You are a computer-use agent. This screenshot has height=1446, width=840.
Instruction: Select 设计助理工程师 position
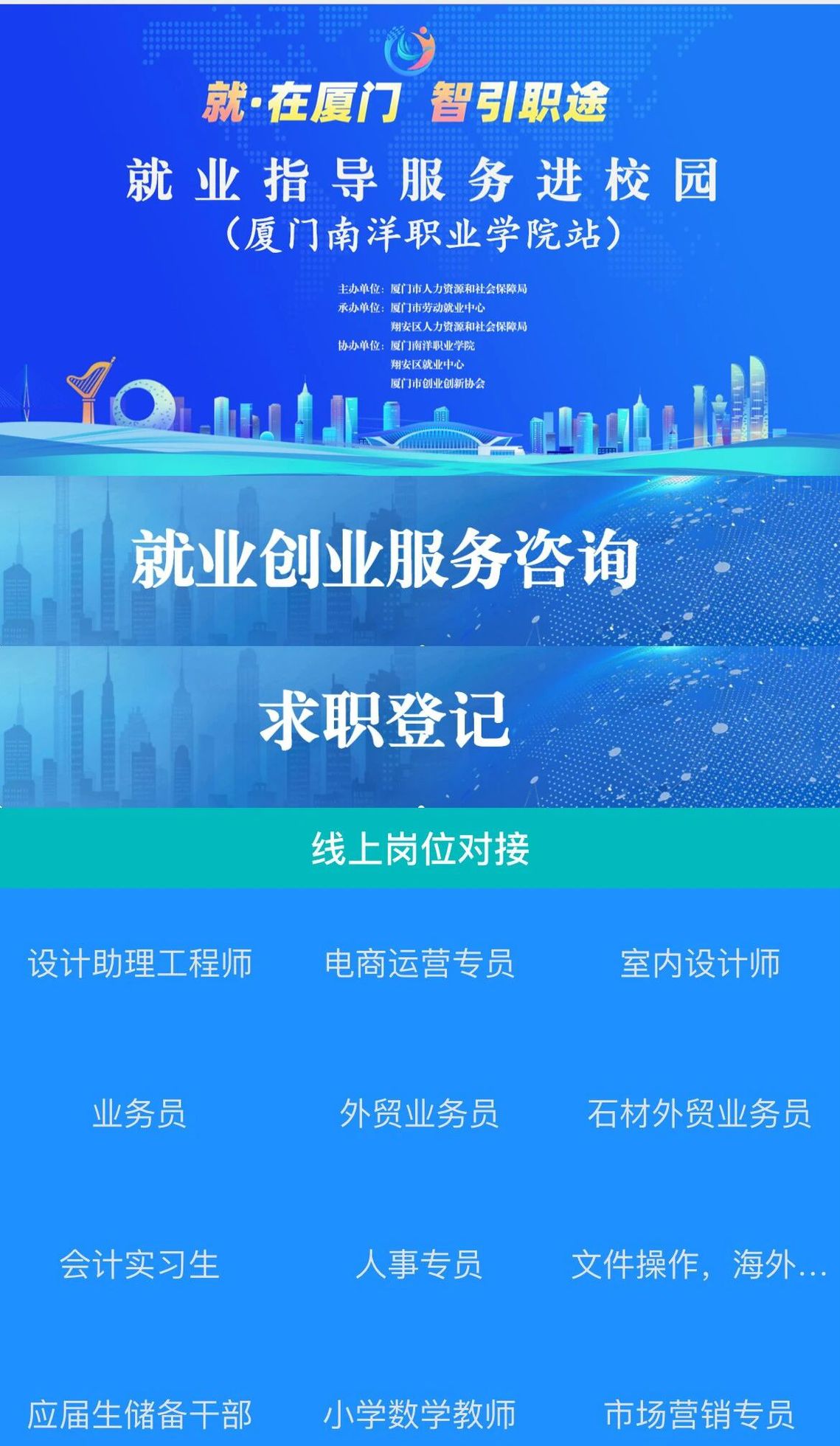pos(140,964)
